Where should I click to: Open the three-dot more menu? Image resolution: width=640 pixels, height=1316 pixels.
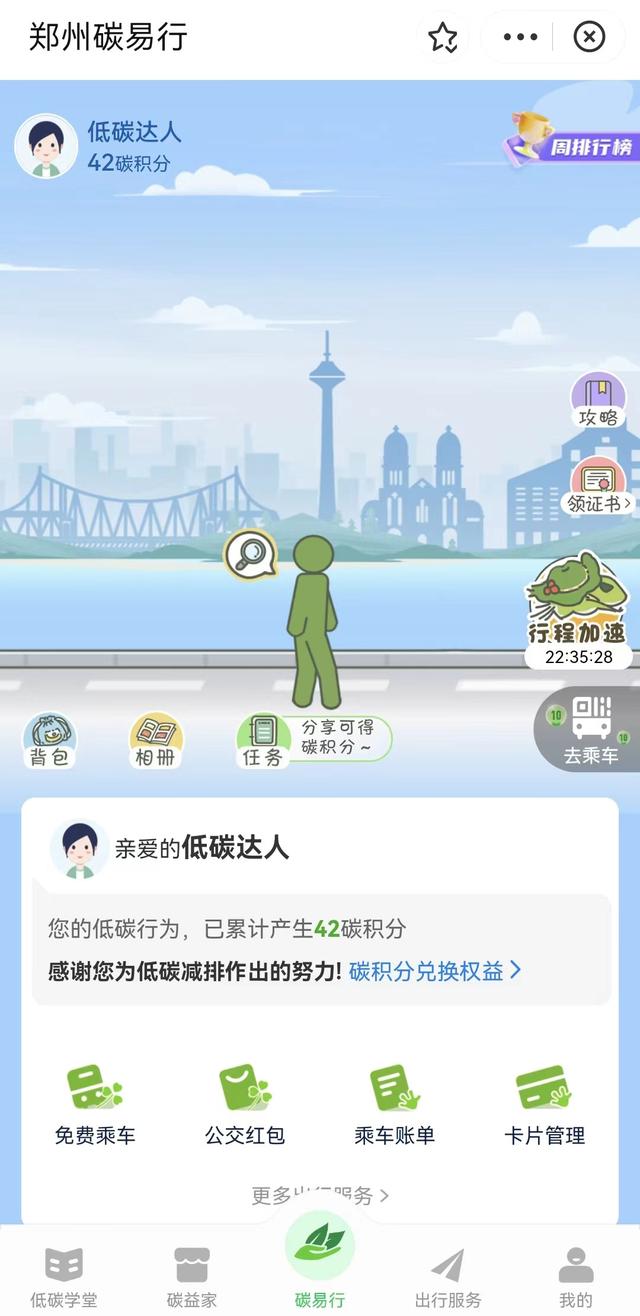tap(520, 38)
